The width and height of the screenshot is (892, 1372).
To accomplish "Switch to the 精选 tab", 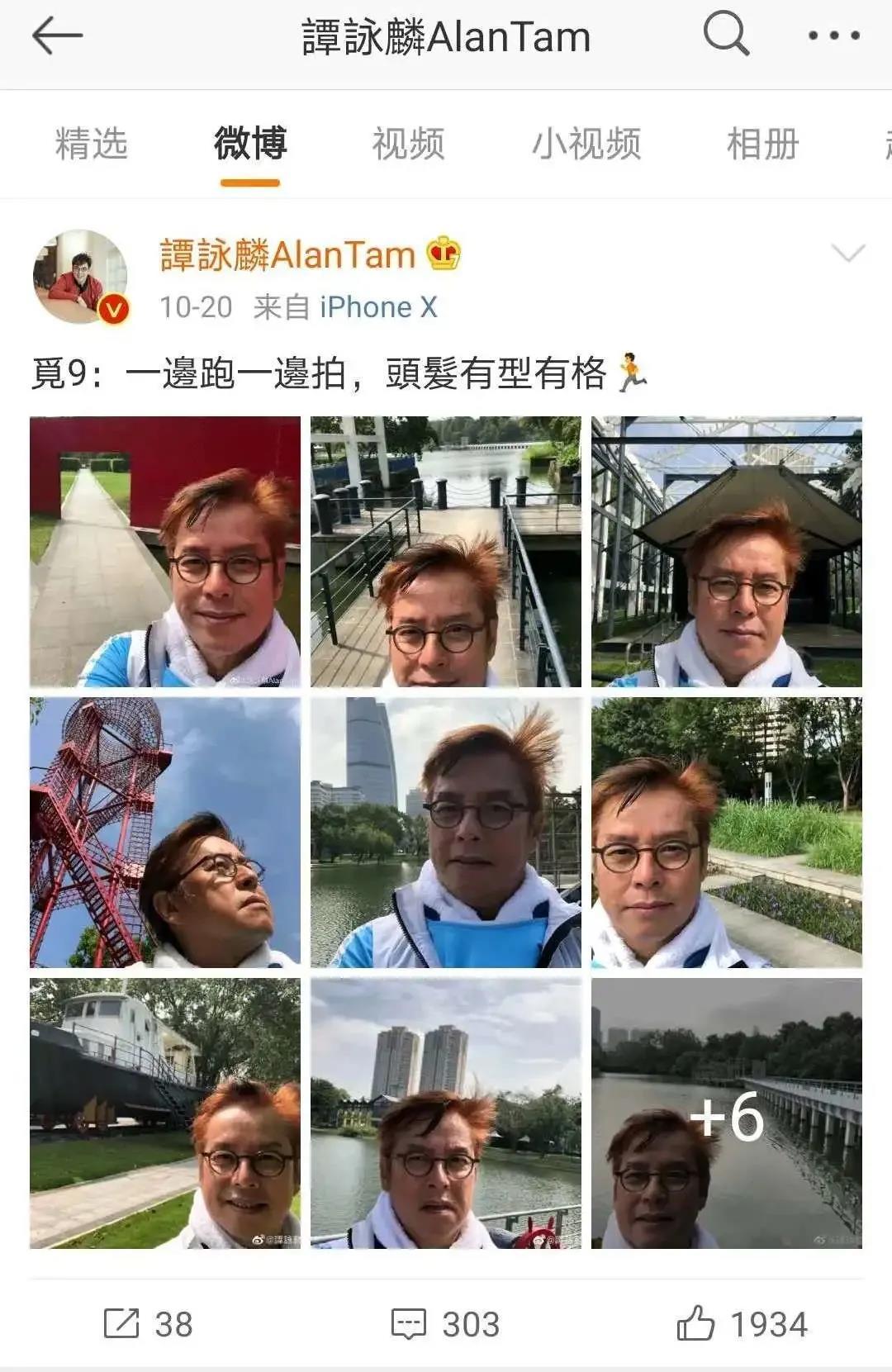I will pos(91,144).
